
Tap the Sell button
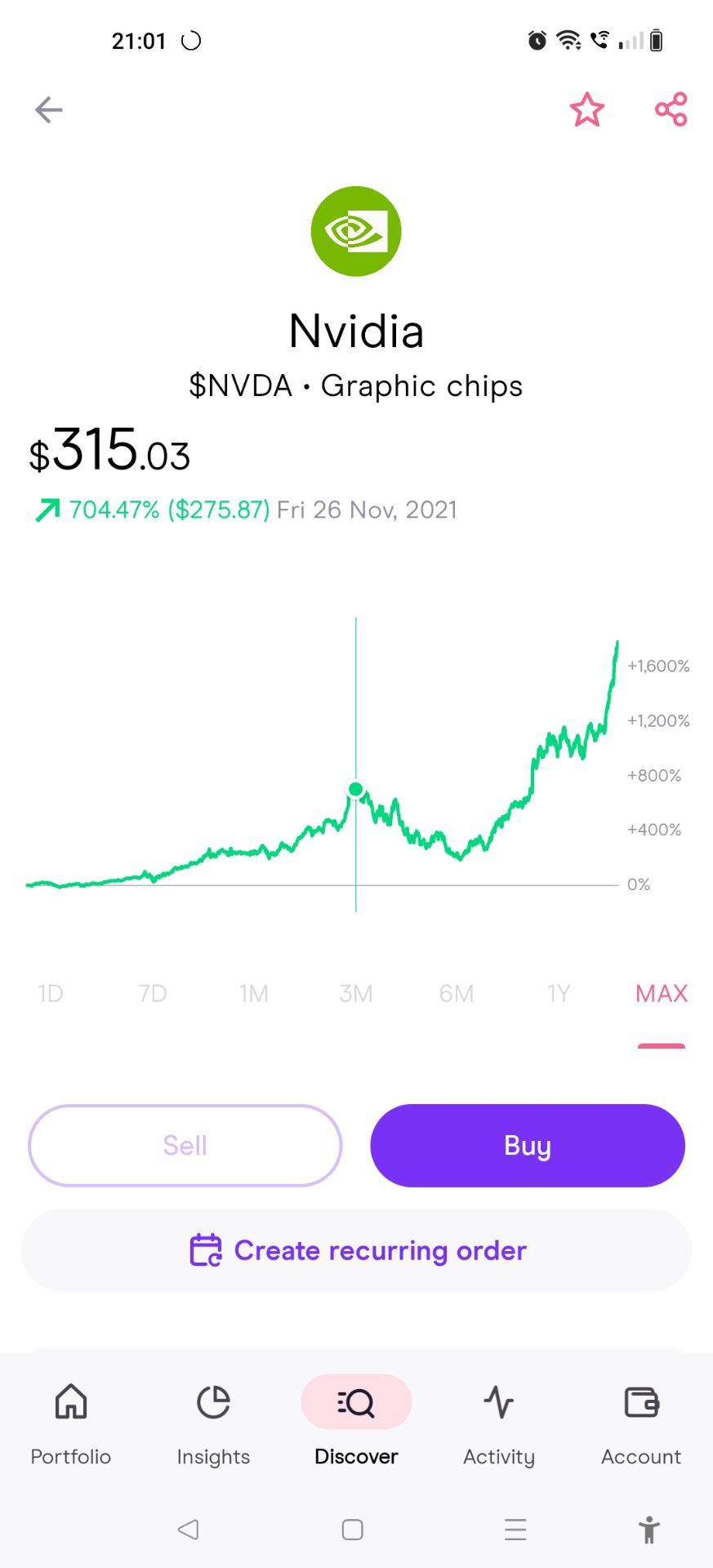tap(185, 1145)
